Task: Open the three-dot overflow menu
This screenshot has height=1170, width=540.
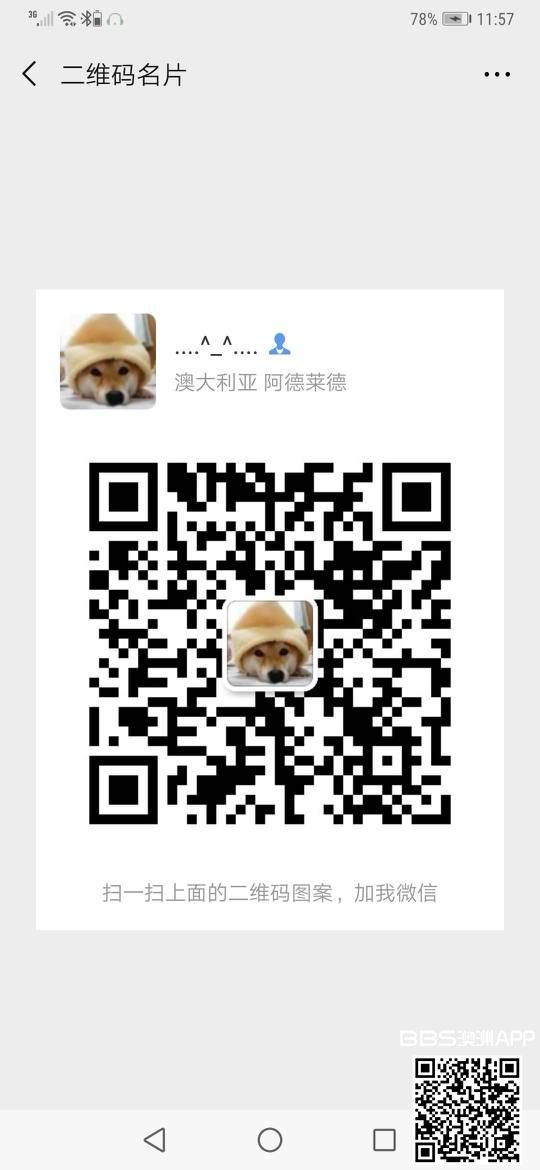Action: (x=497, y=75)
